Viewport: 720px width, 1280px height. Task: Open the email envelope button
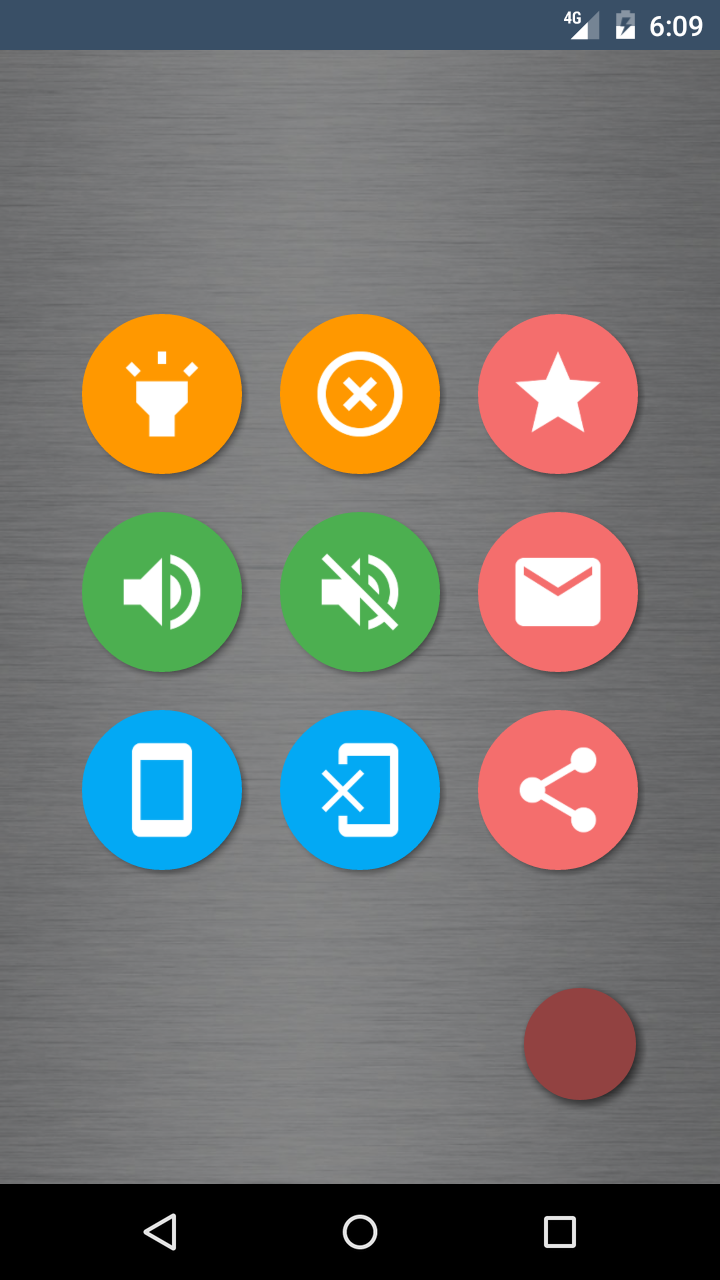click(558, 592)
